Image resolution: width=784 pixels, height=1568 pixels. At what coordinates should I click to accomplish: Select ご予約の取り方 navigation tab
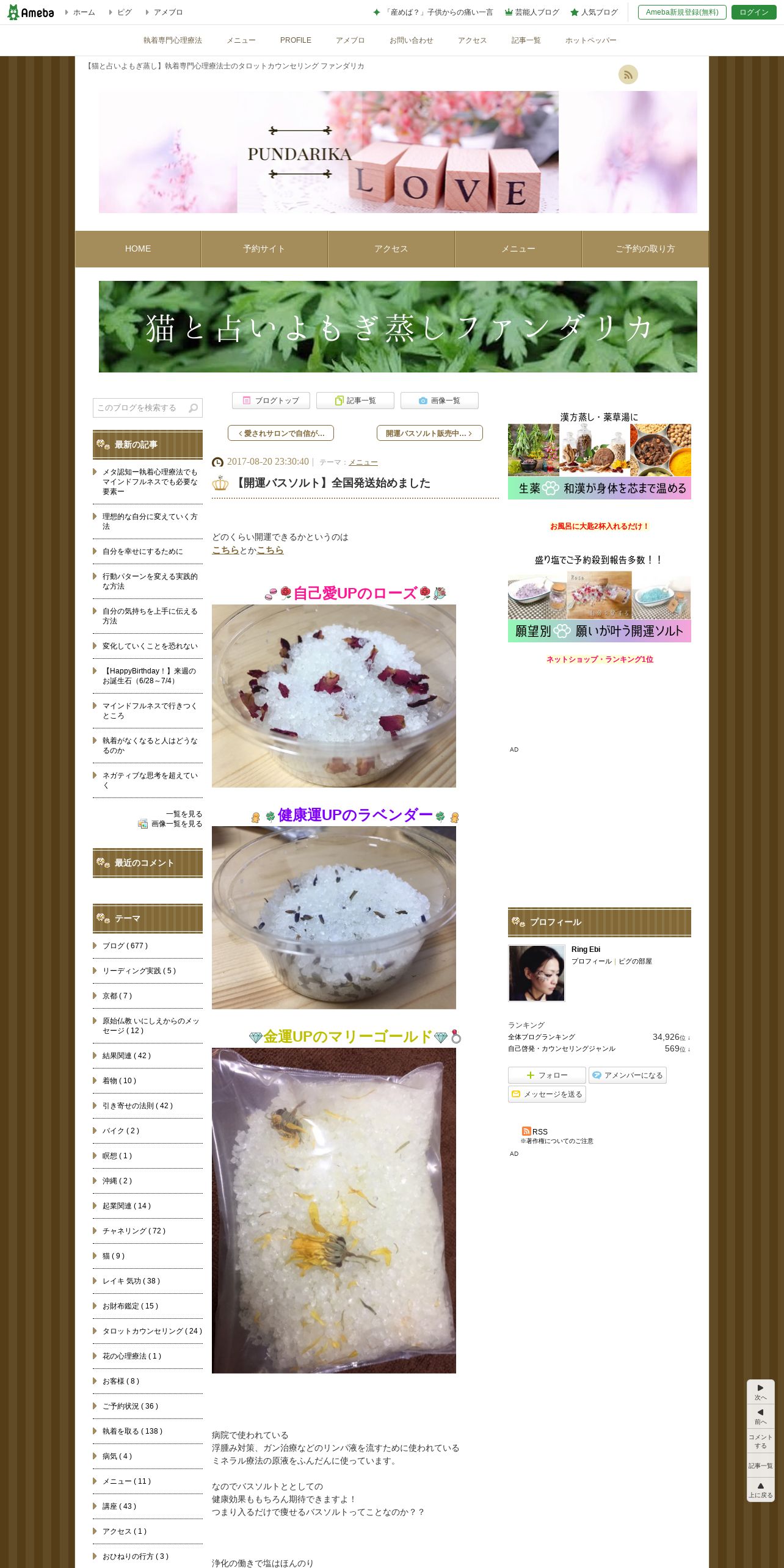point(645,249)
